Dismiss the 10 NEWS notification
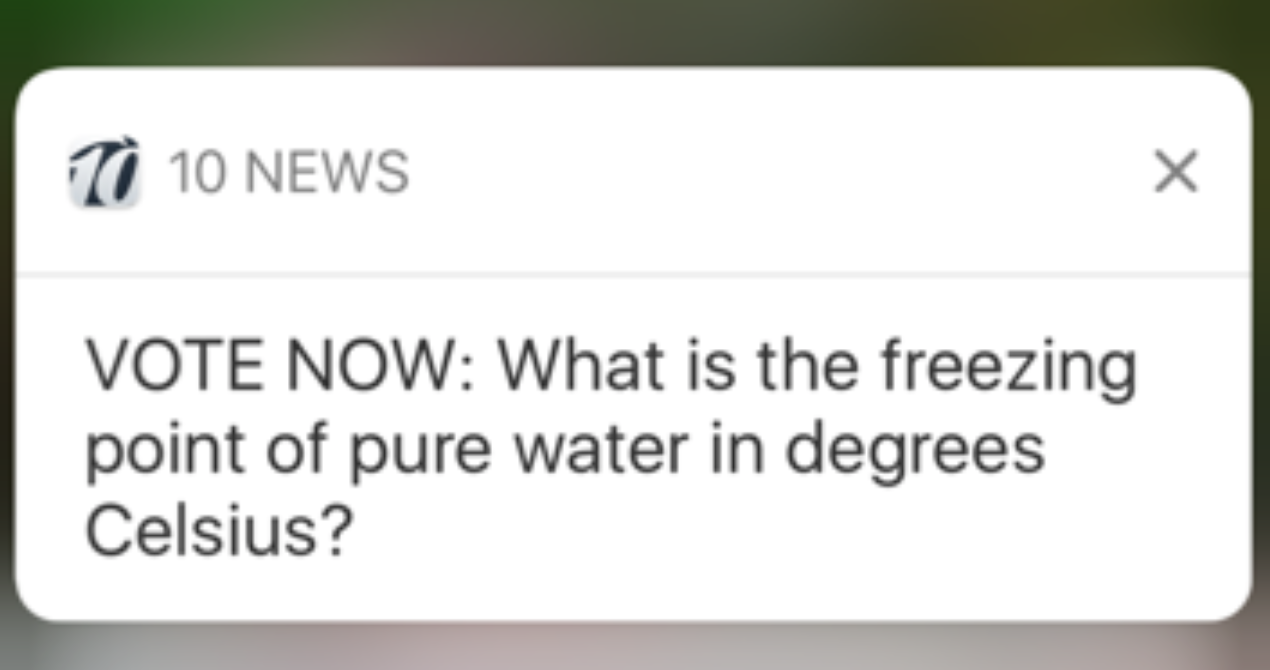Viewport: 1270px width, 670px height. pos(1175,173)
